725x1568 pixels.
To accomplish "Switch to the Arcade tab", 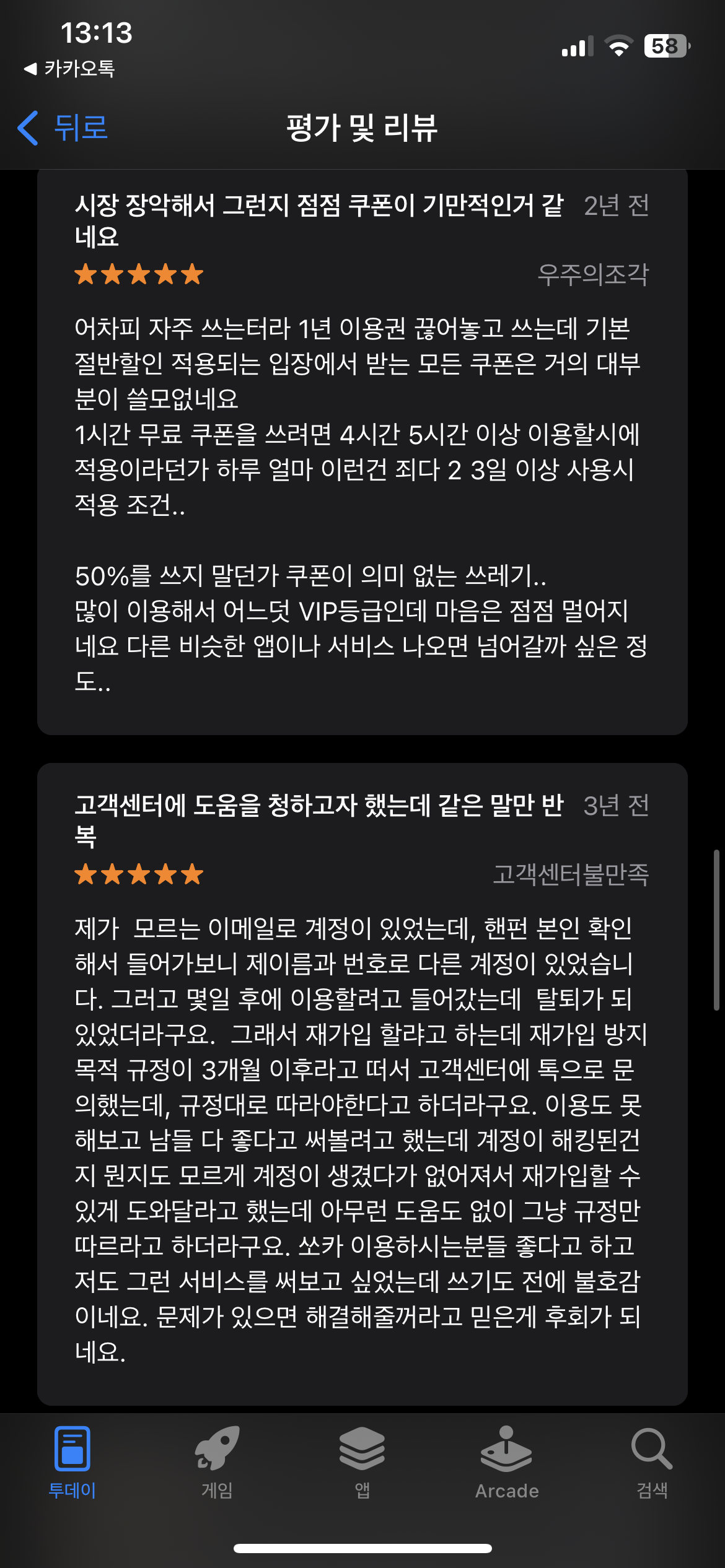I will (507, 1461).
